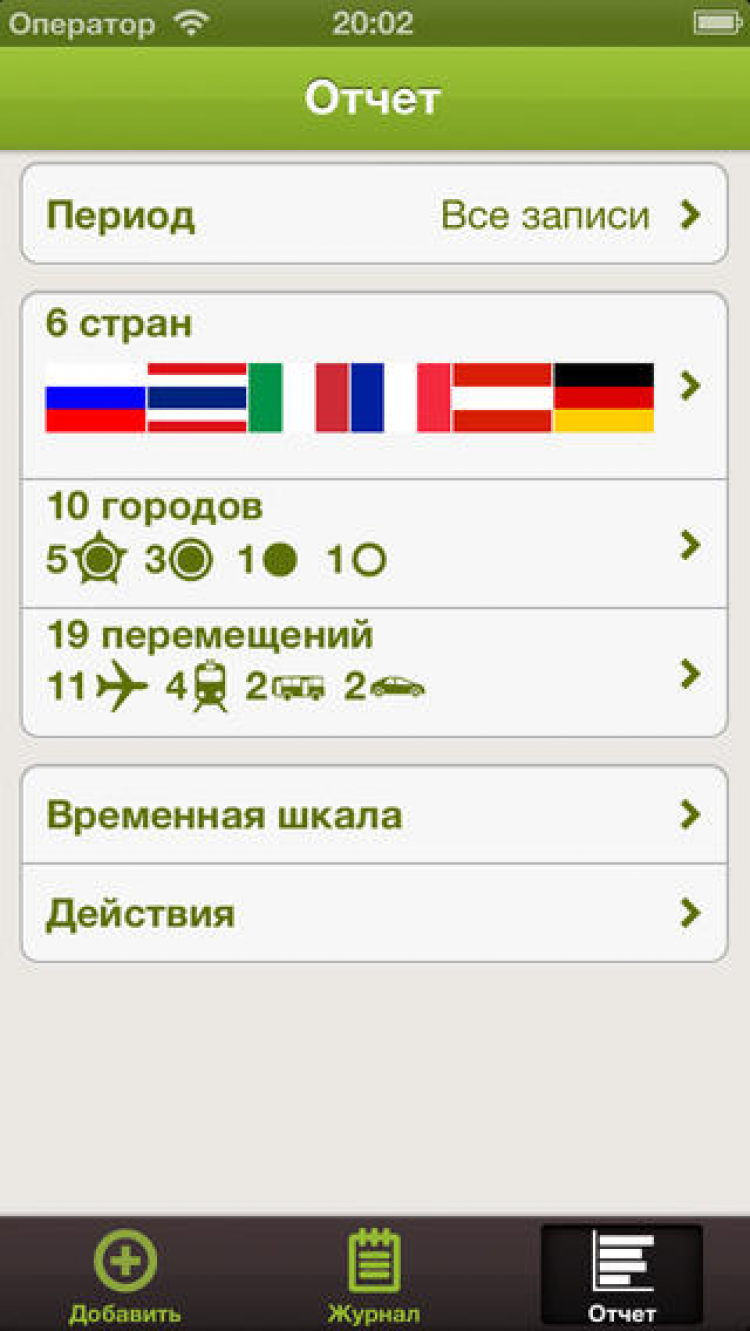Open the 10 городов cities breakdown

tap(374, 544)
